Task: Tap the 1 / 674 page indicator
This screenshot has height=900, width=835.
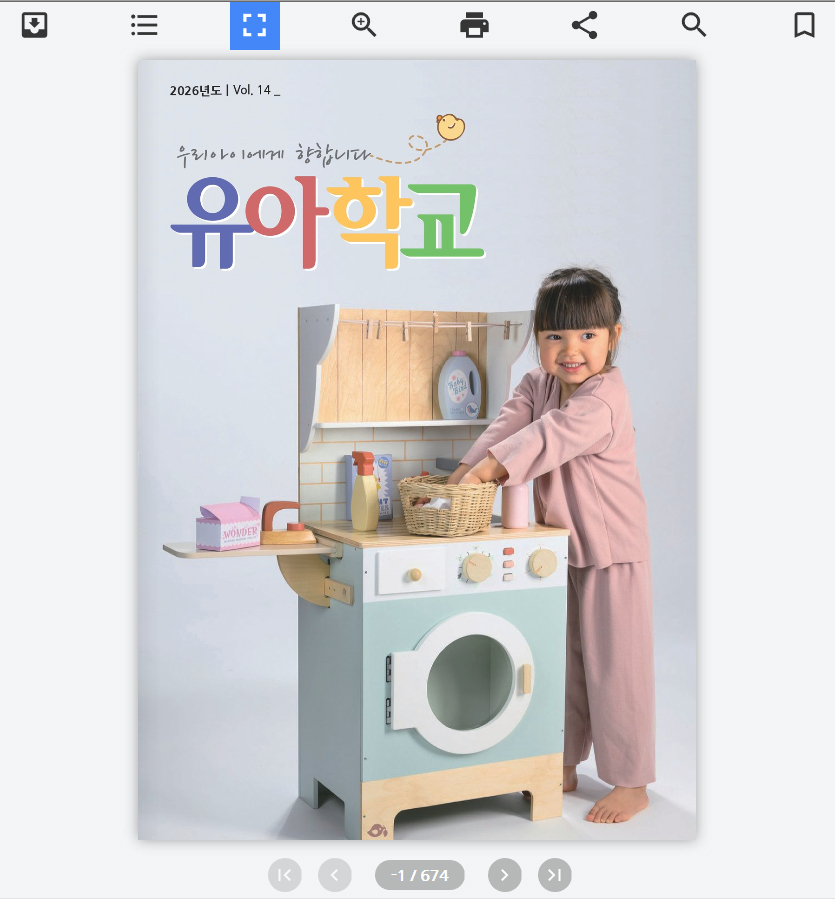Action: click(x=420, y=875)
